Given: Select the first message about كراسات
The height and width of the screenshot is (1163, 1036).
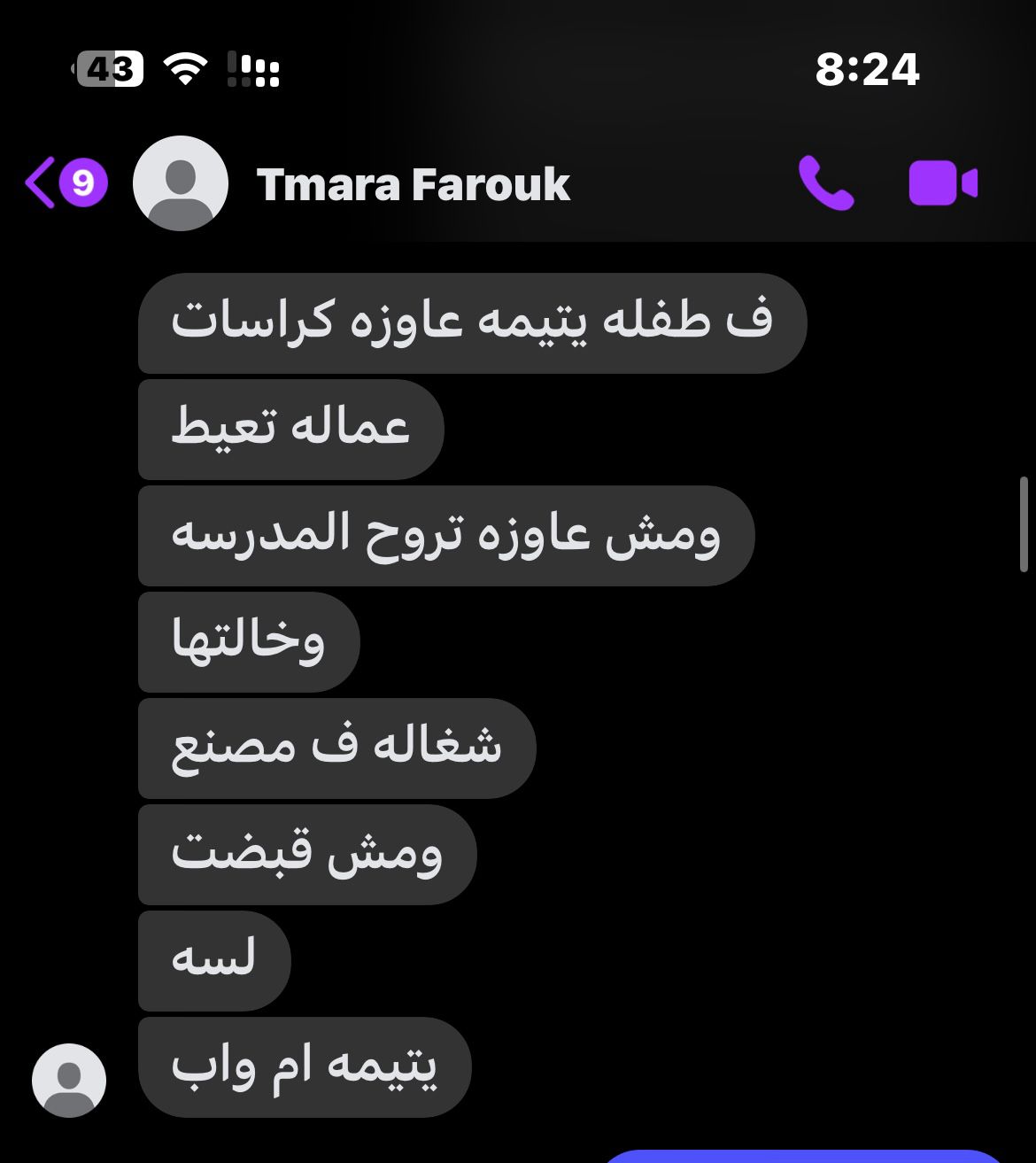Looking at the screenshot, I should [470, 321].
